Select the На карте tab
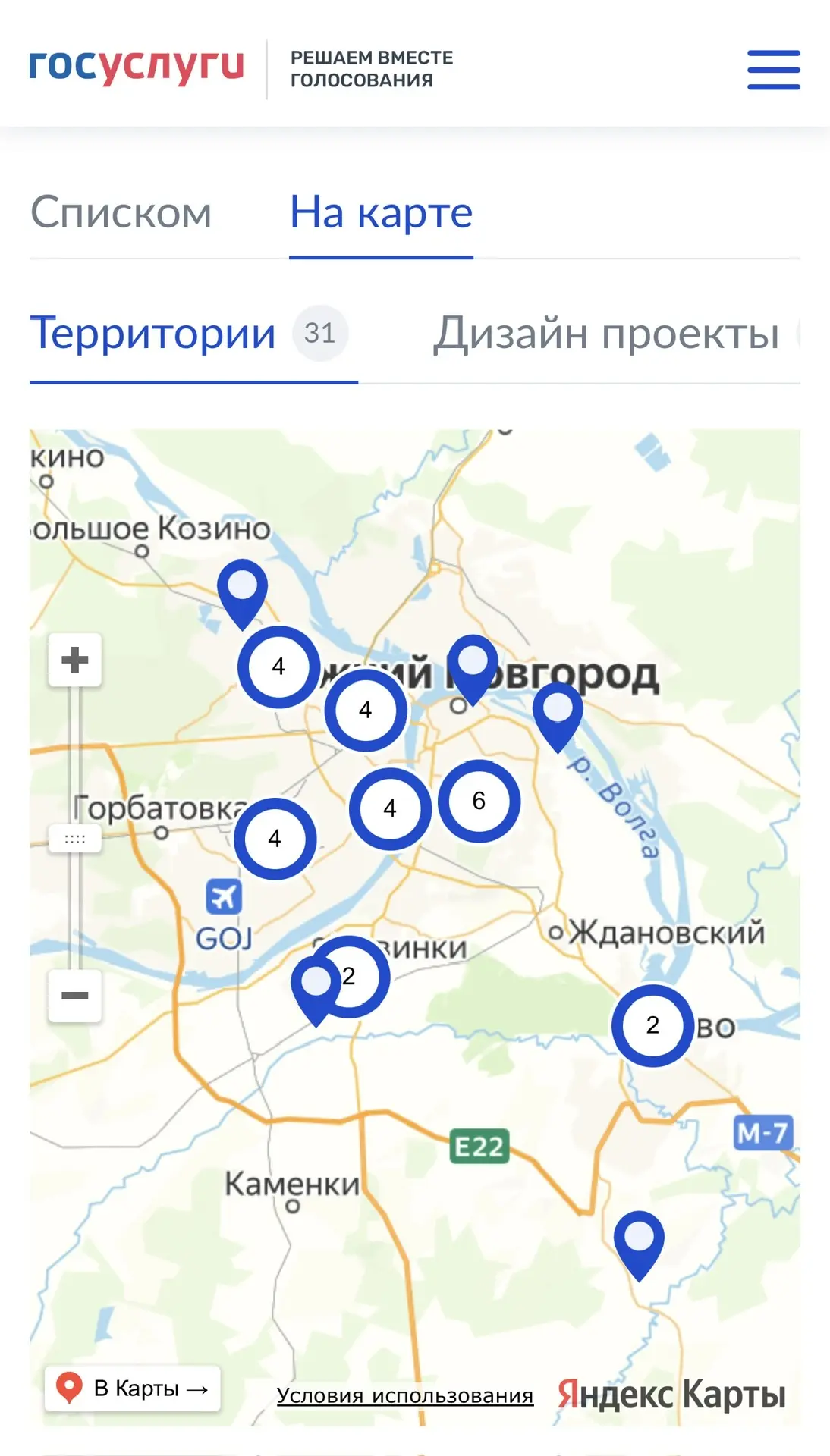Image resolution: width=830 pixels, height=1456 pixels. (381, 212)
